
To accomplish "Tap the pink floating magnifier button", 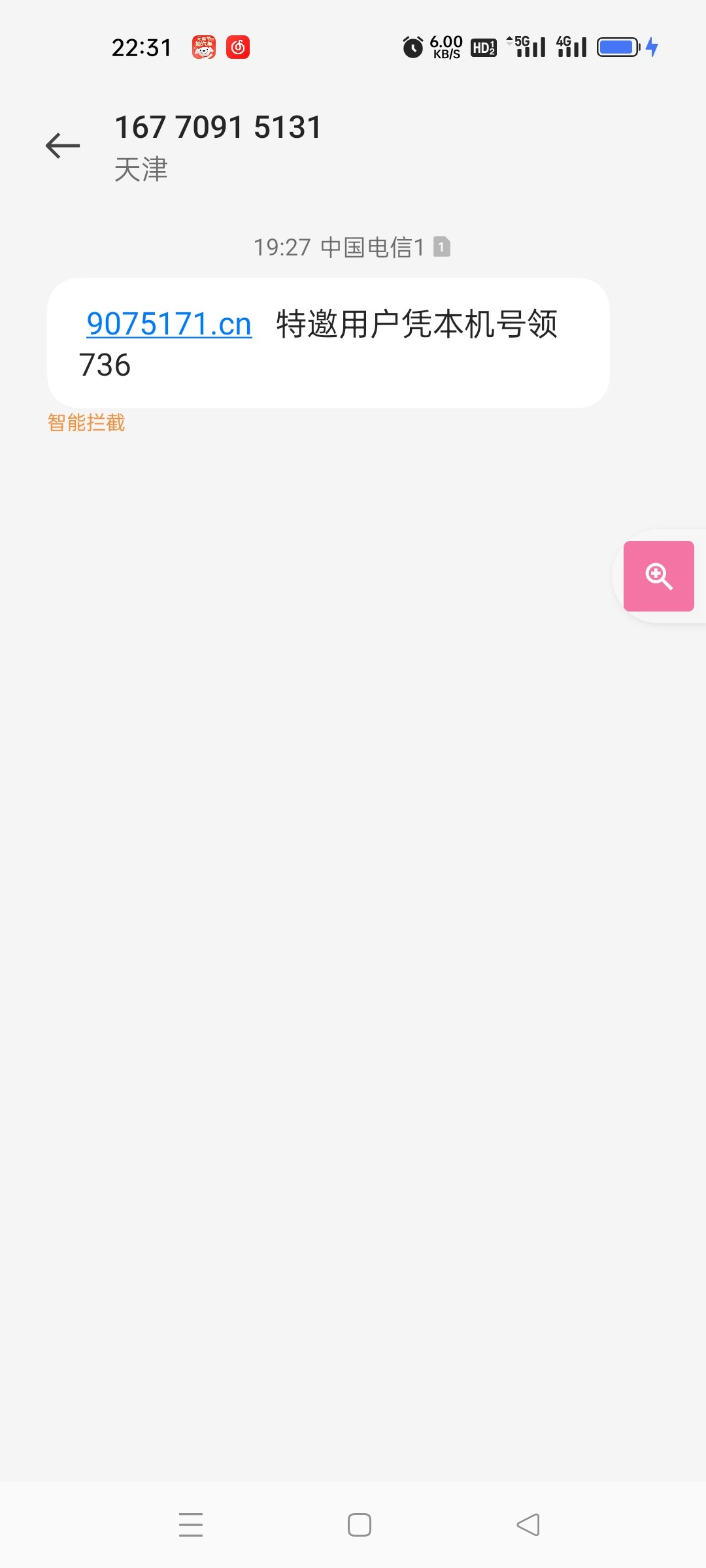I will (x=658, y=576).
